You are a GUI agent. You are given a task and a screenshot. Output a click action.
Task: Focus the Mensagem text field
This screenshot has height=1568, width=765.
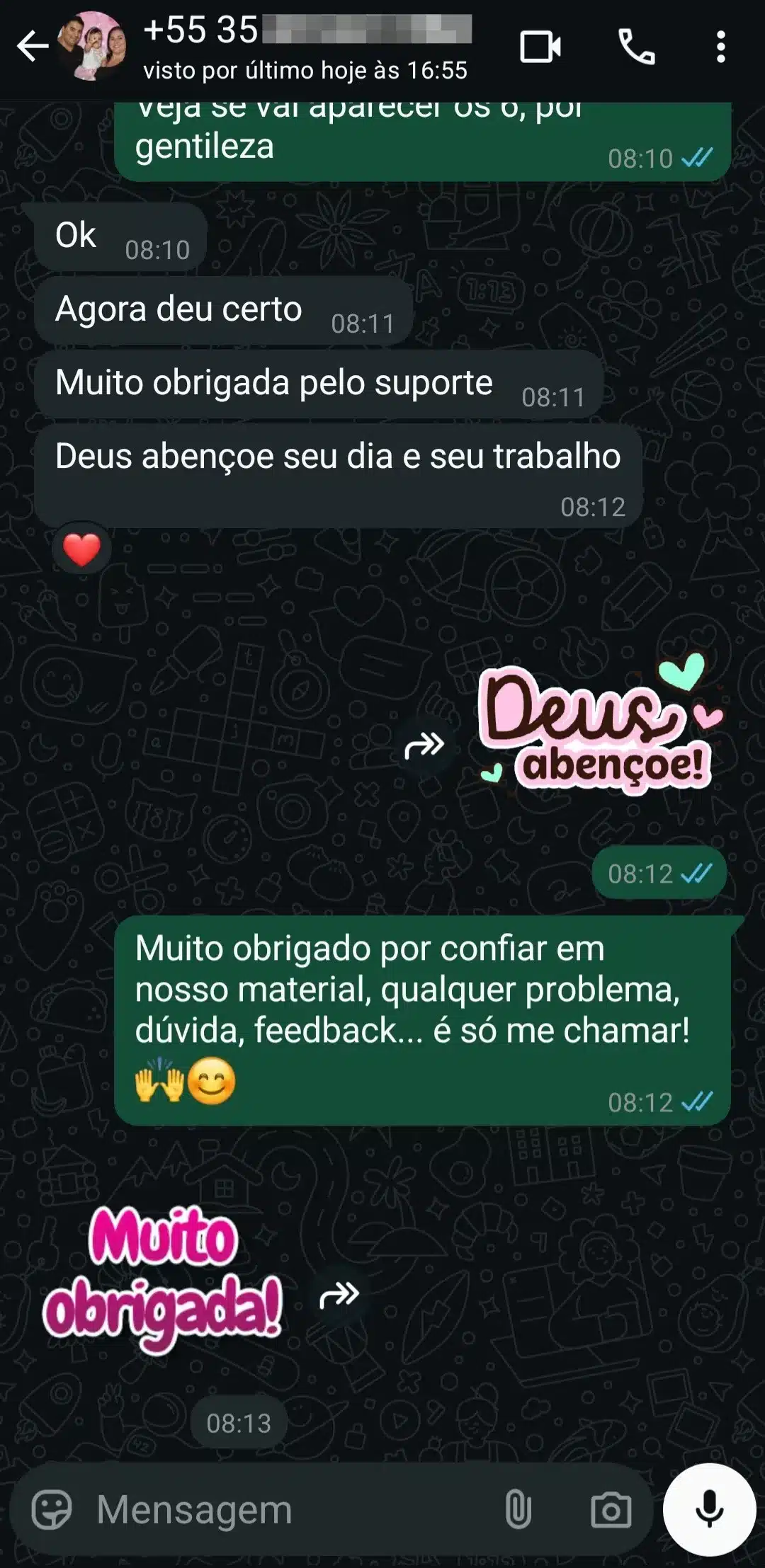click(x=283, y=1510)
